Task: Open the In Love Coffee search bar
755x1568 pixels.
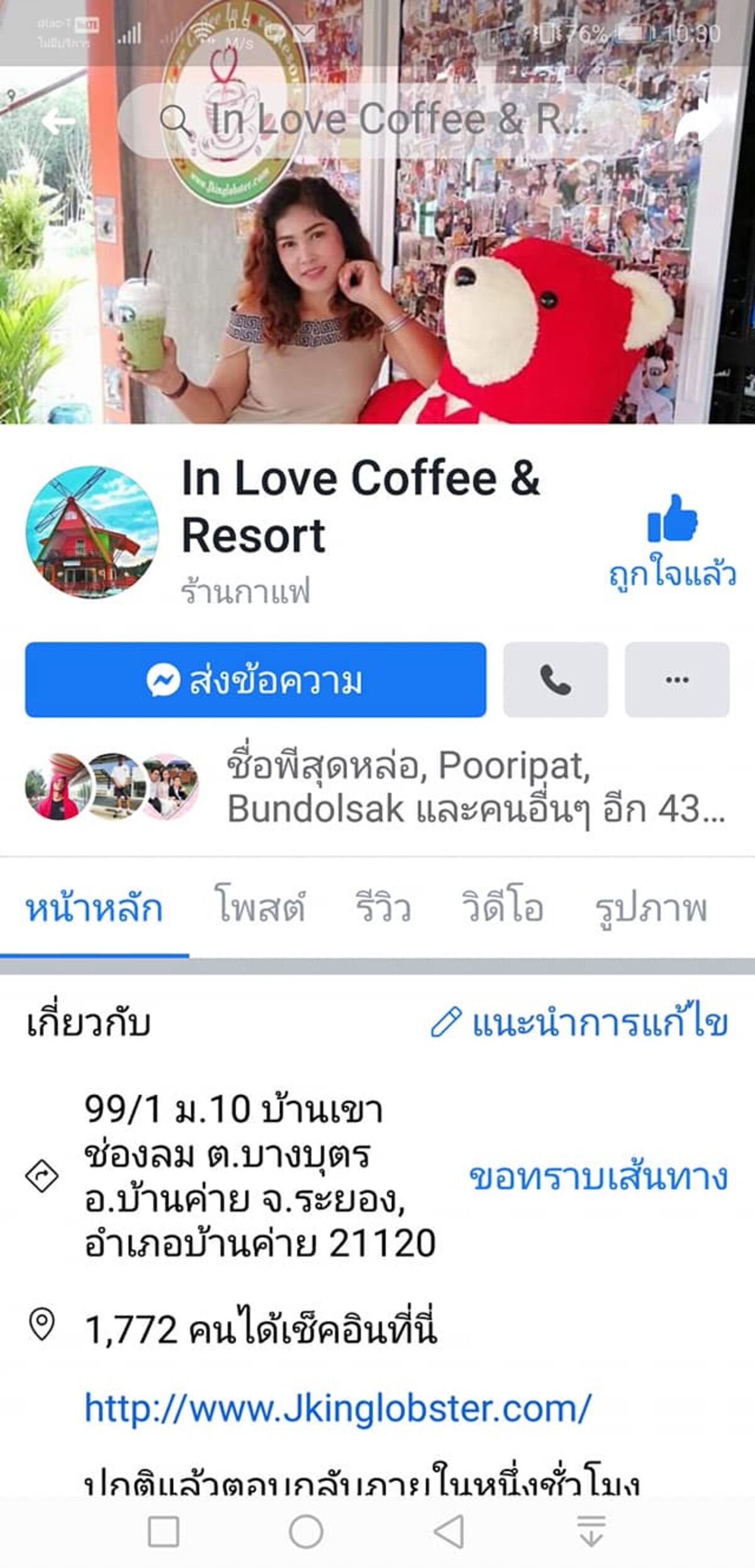Action: 377,120
